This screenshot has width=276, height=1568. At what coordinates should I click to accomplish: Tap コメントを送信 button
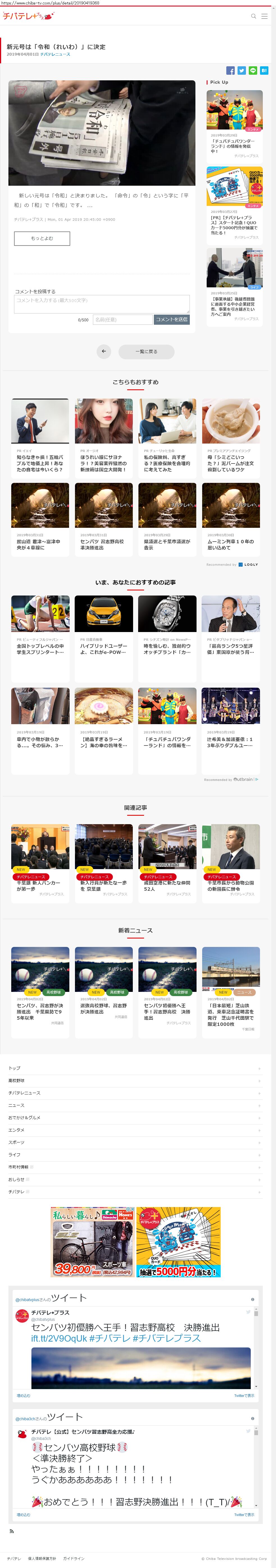coord(172,320)
